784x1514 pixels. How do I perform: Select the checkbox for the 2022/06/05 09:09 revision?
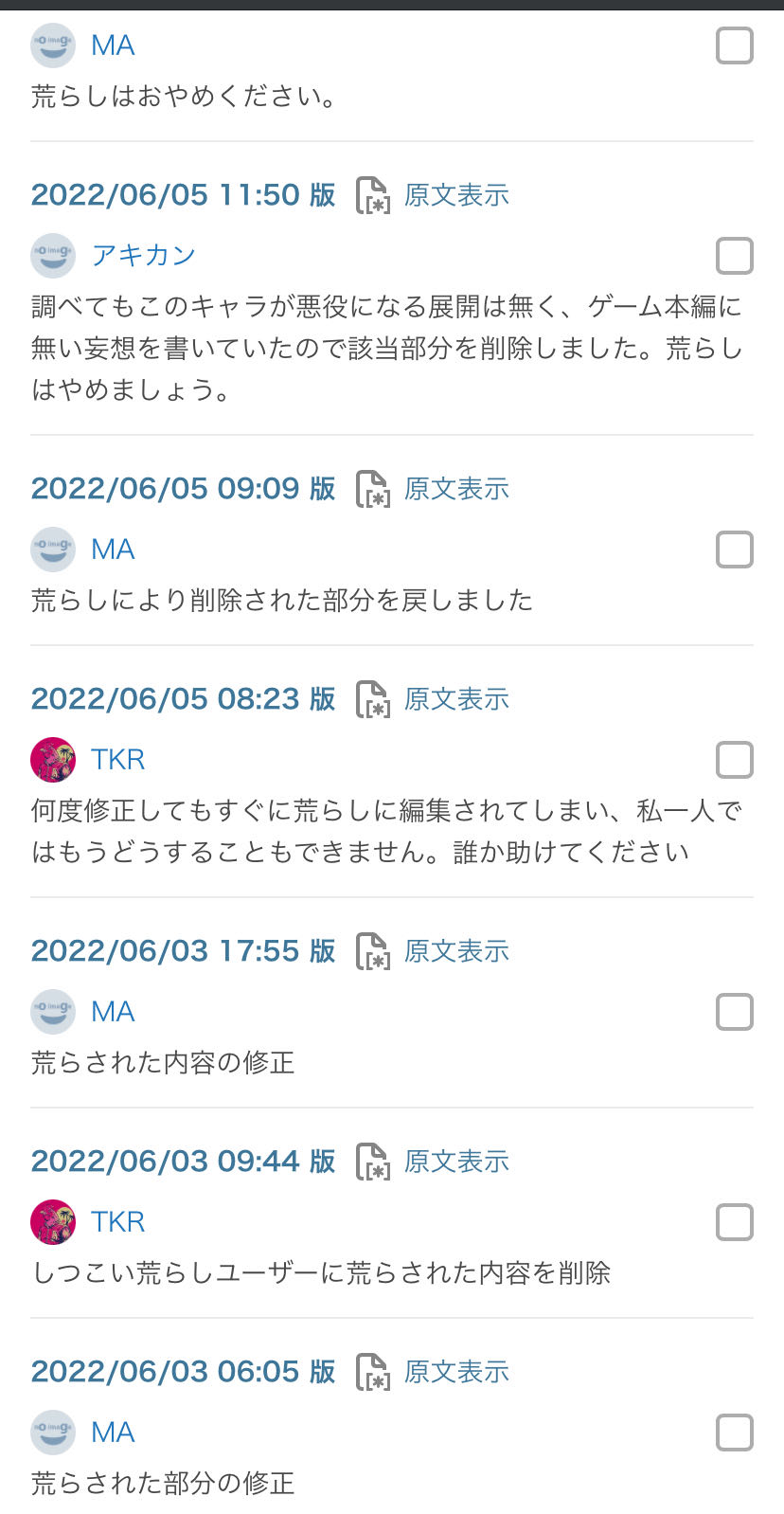[x=734, y=550]
